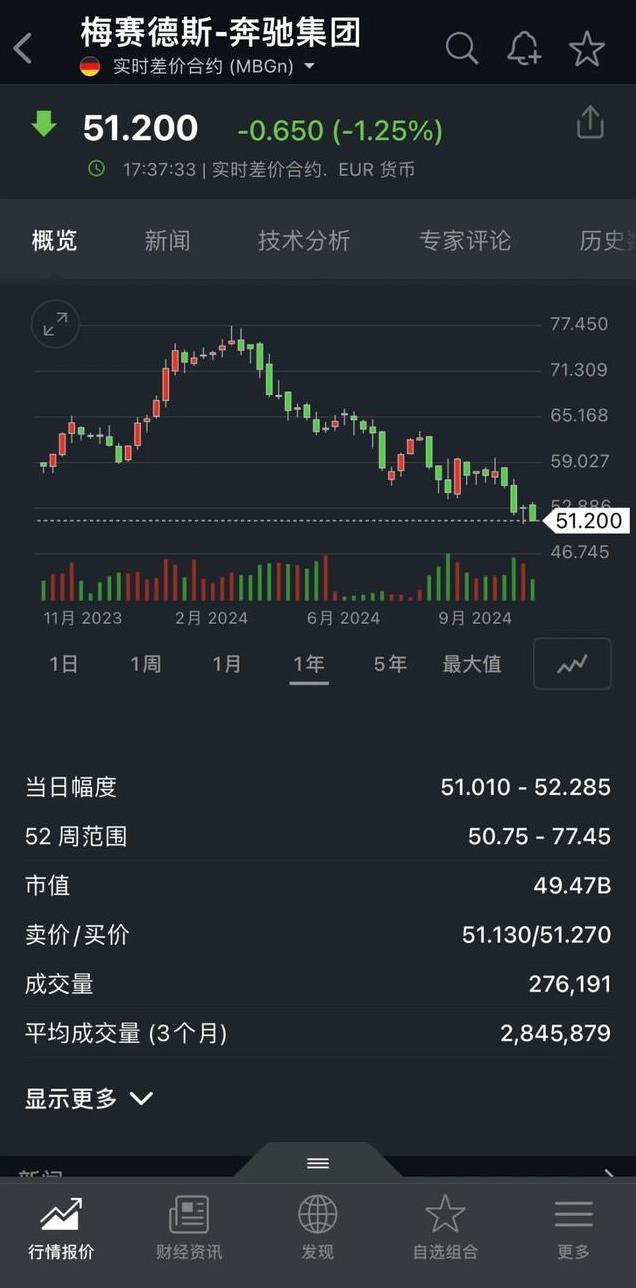Select the 1周 chart range

(x=146, y=664)
